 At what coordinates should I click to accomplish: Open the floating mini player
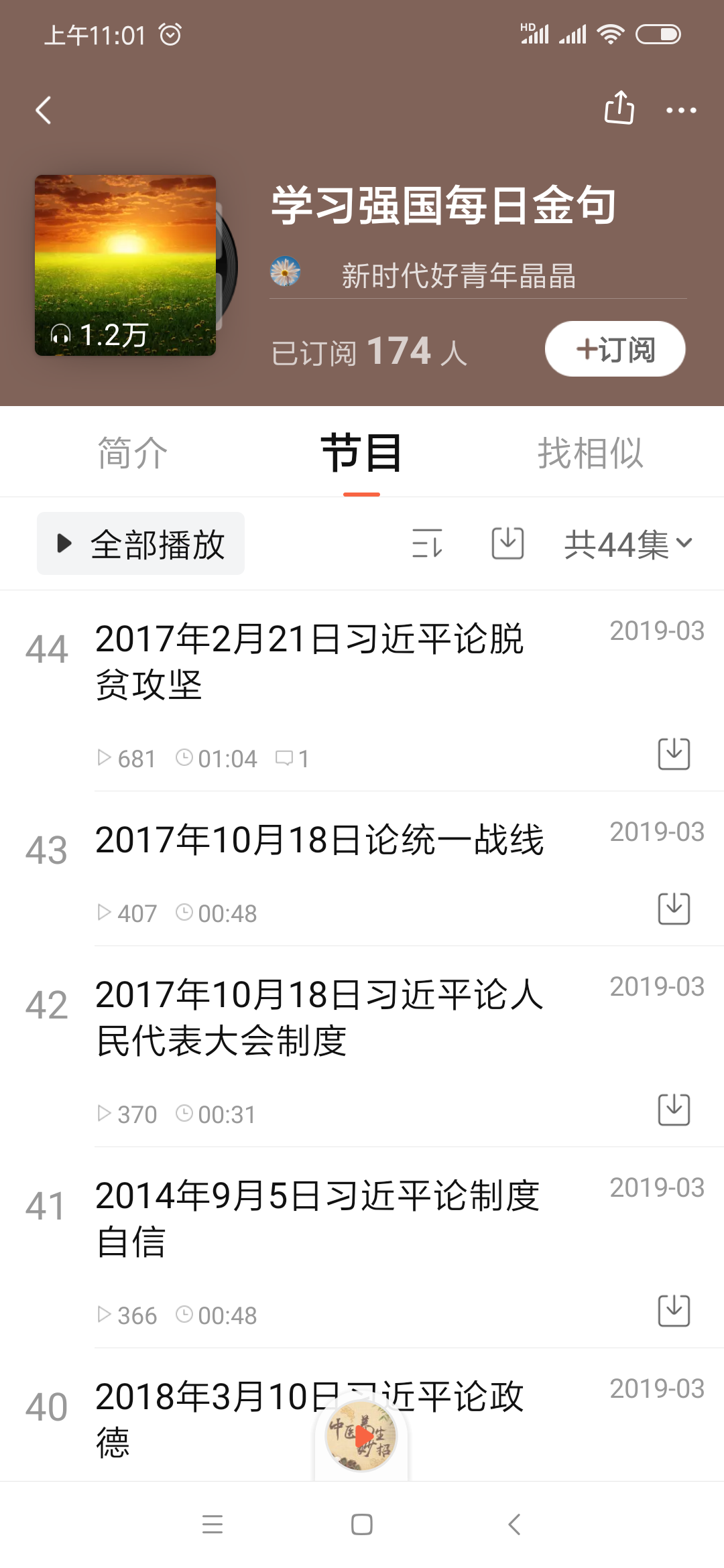[361, 1436]
